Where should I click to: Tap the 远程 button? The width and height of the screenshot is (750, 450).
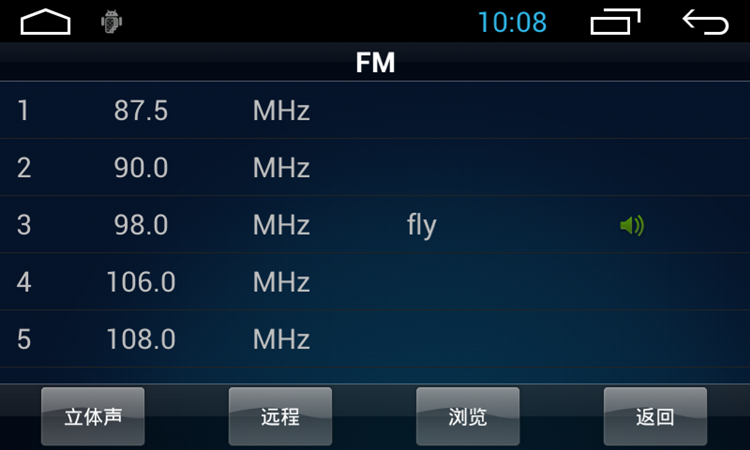280,416
